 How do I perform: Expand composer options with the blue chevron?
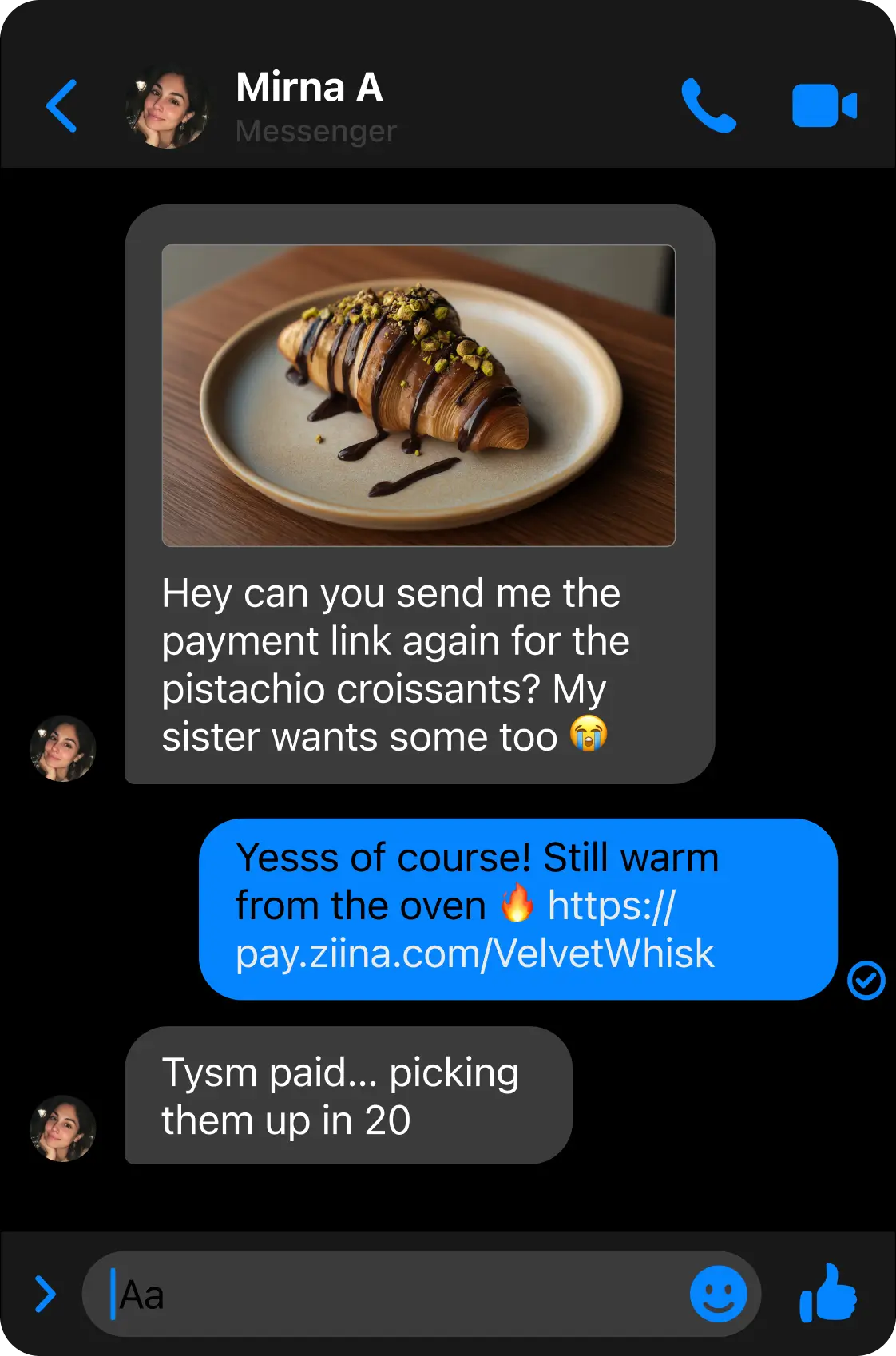pos(46,1294)
